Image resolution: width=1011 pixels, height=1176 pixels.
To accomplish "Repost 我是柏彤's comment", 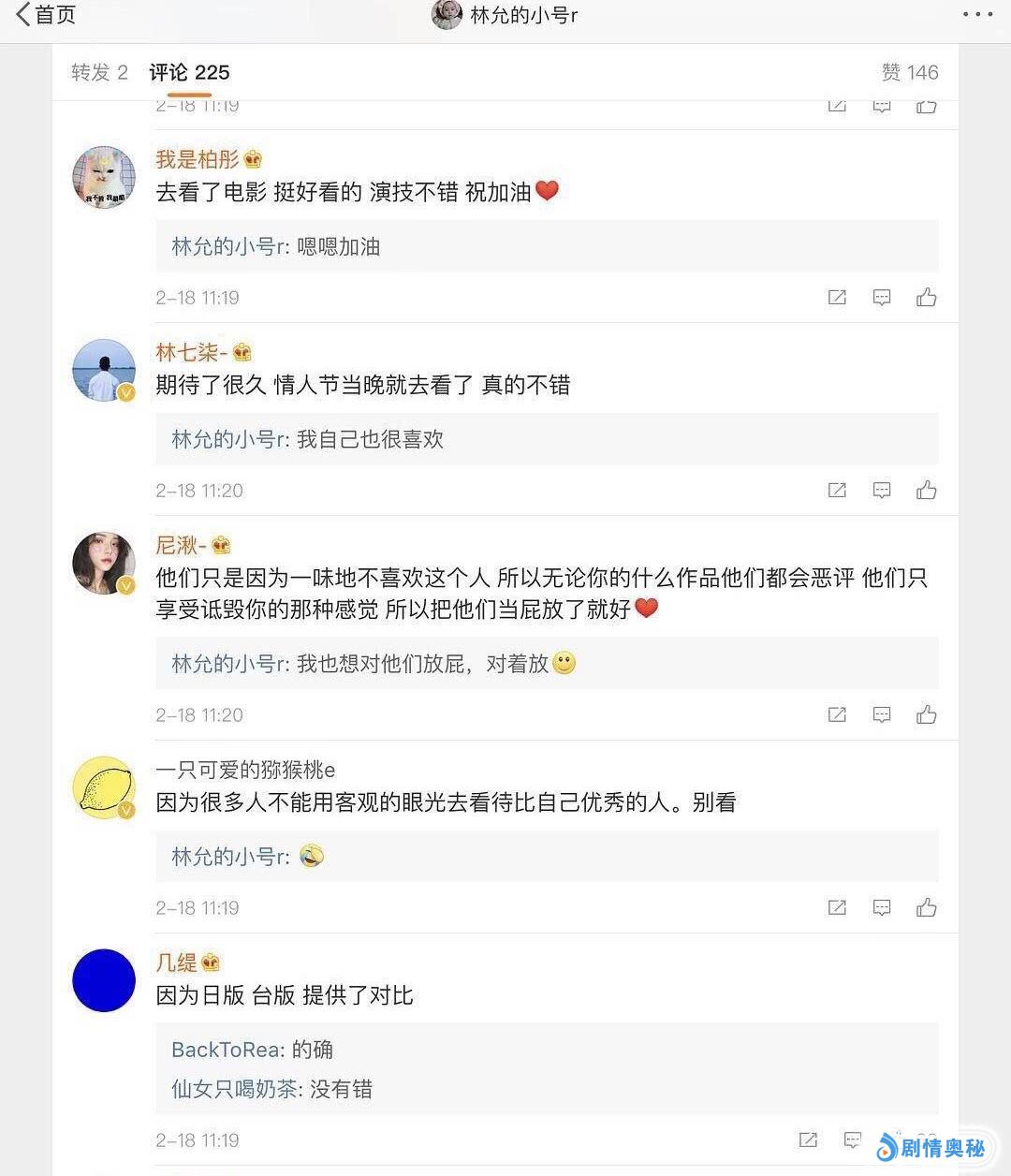I will tap(837, 298).
